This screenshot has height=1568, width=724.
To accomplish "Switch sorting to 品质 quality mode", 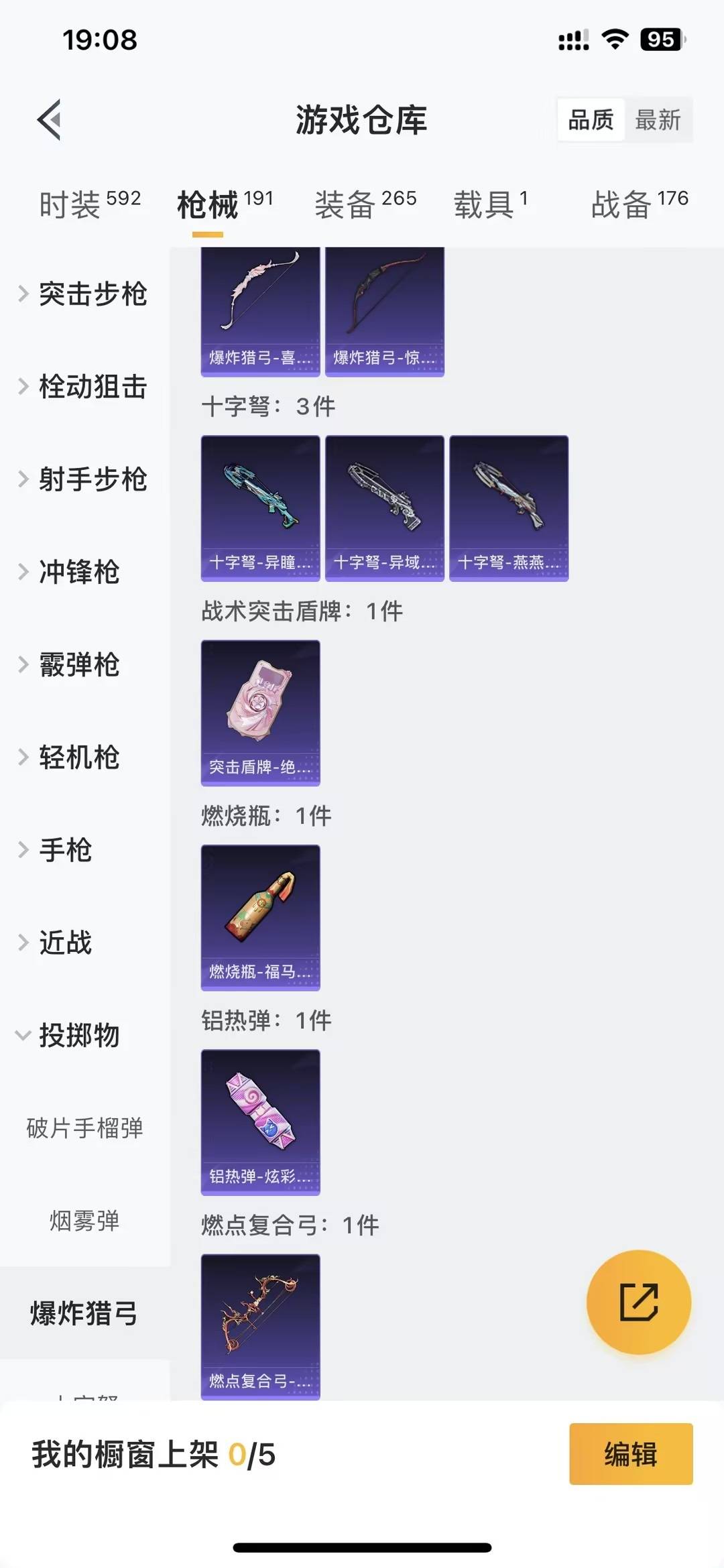I will [x=589, y=121].
